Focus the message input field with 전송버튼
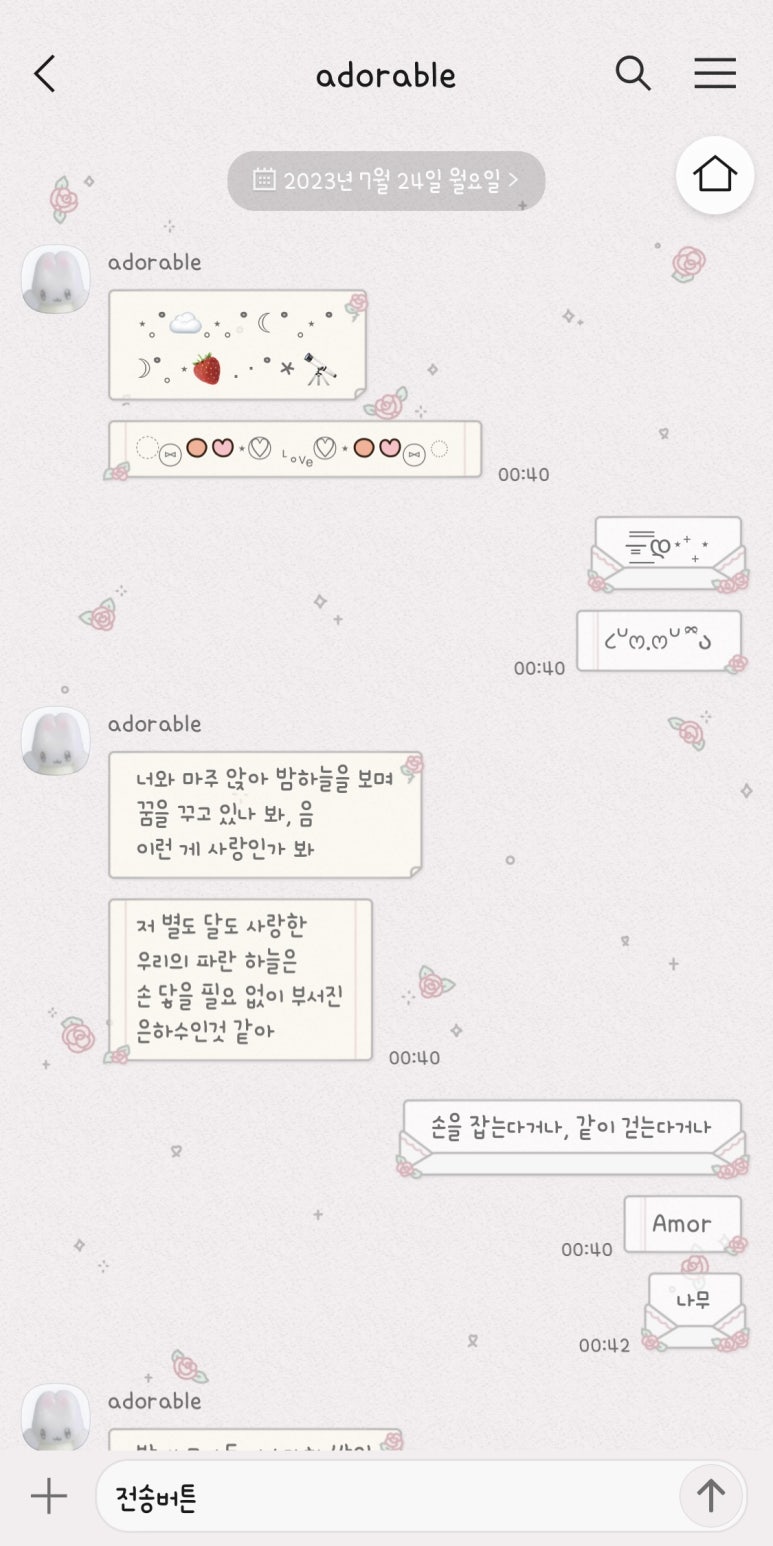Screen dimensions: 773x1546 [x=386, y=1497]
